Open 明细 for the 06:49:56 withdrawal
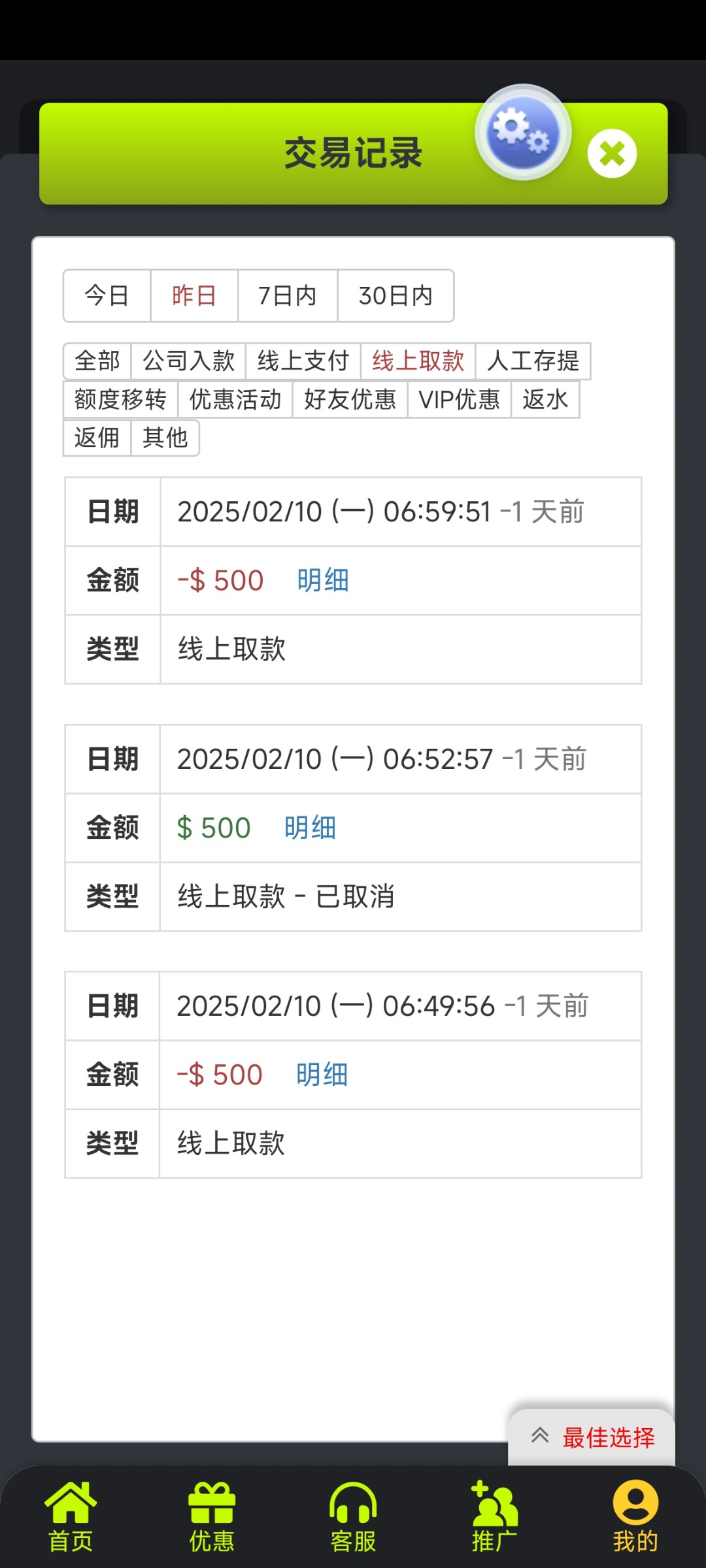 [x=322, y=1075]
